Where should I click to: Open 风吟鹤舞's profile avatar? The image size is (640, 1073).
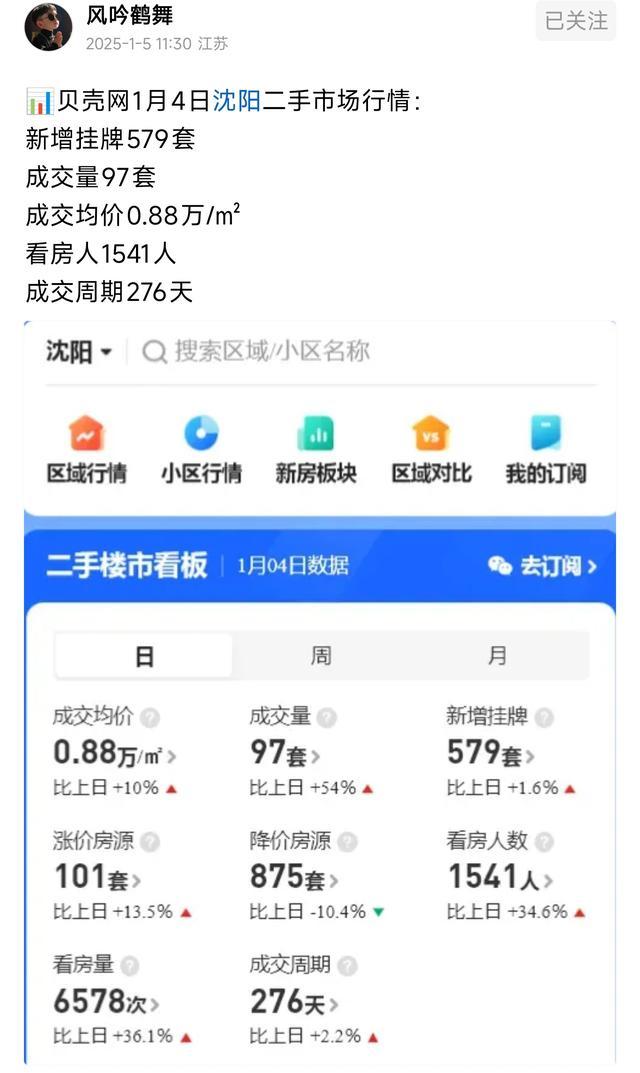pos(47,27)
